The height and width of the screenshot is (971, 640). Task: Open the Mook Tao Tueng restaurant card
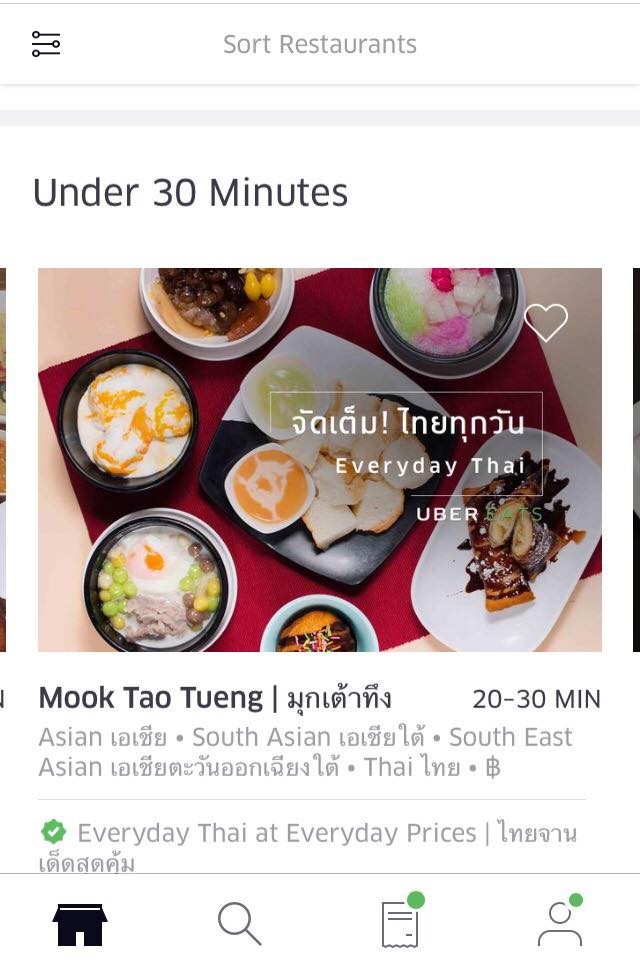(x=320, y=460)
